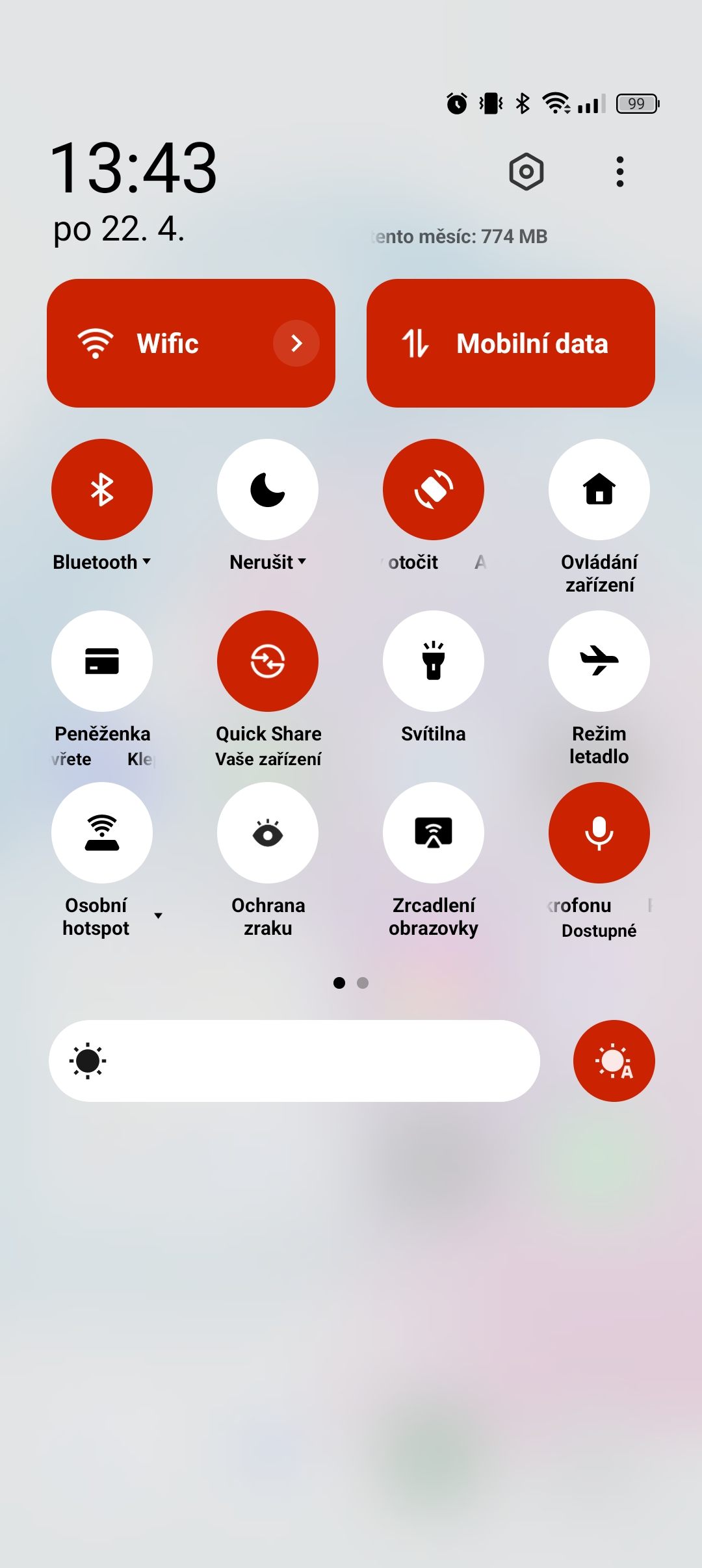Disable Mobilní data
The image size is (702, 1568).
point(511,343)
